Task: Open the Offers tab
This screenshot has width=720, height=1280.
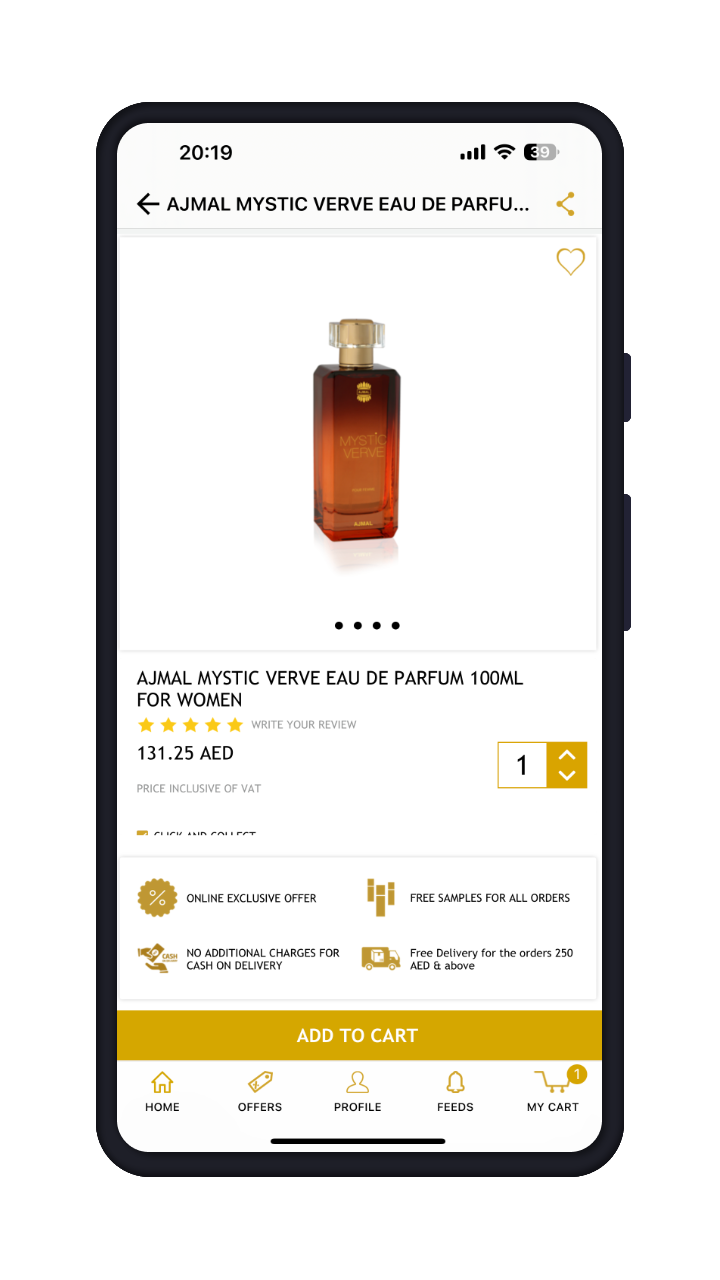Action: [260, 1091]
